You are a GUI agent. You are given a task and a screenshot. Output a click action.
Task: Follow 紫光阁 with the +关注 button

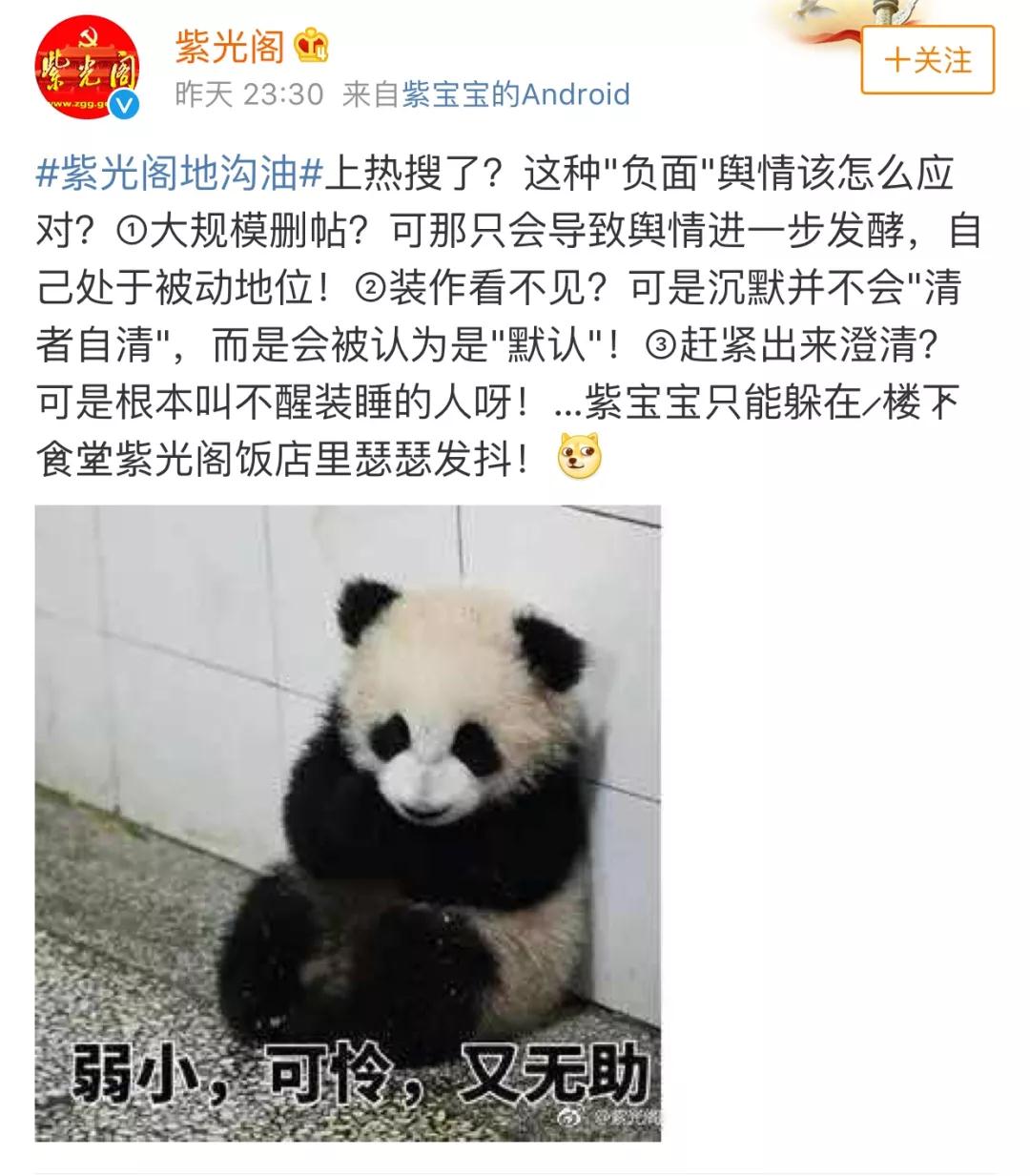tap(927, 60)
